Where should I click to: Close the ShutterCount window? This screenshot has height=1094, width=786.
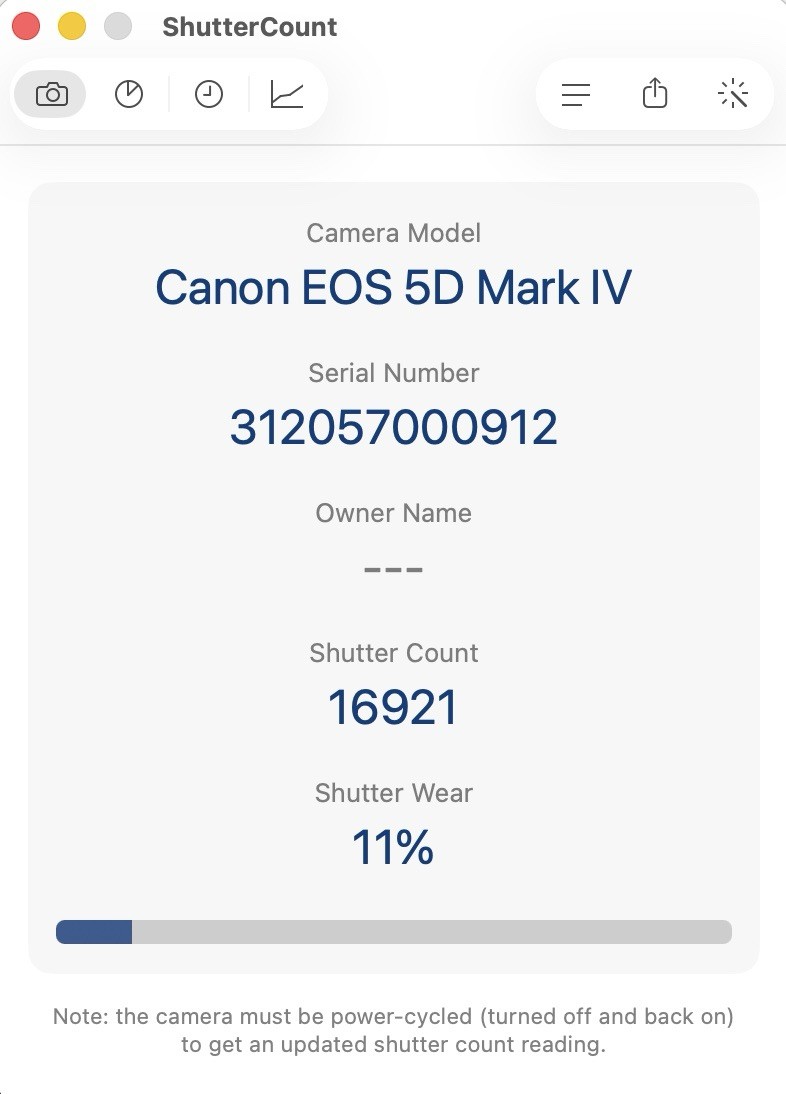(x=26, y=27)
